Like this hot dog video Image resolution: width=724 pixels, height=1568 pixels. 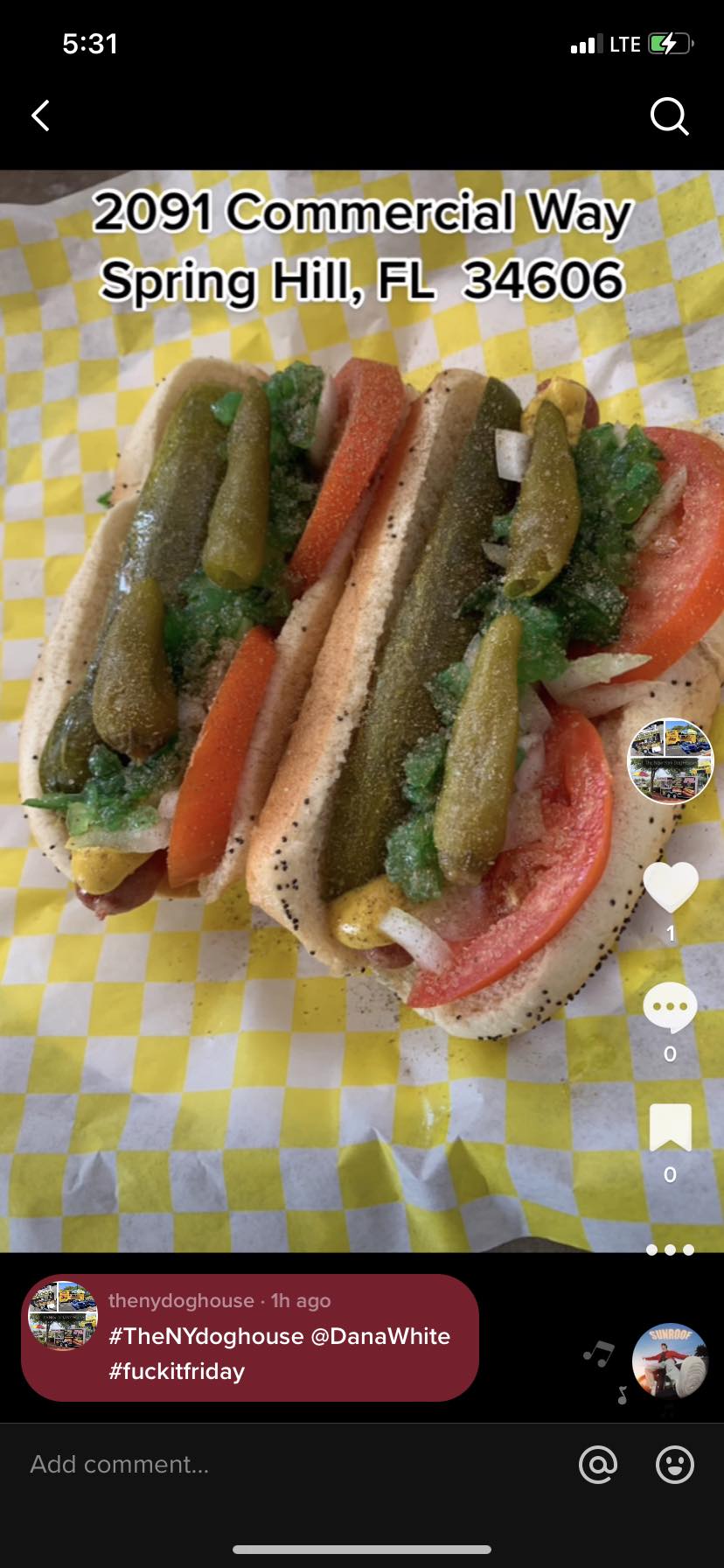point(671,887)
